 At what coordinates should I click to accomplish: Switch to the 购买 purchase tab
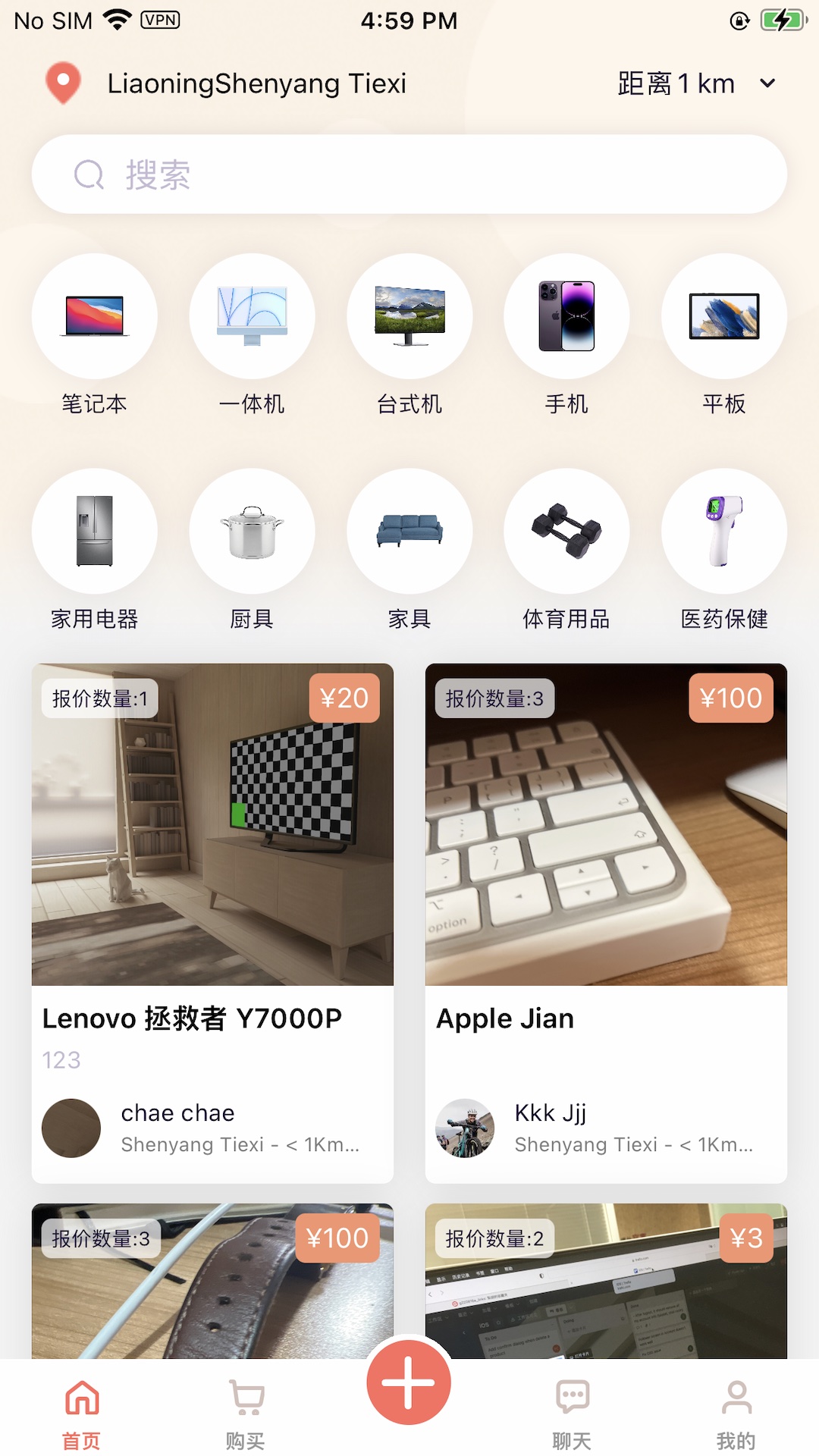coord(243,1410)
